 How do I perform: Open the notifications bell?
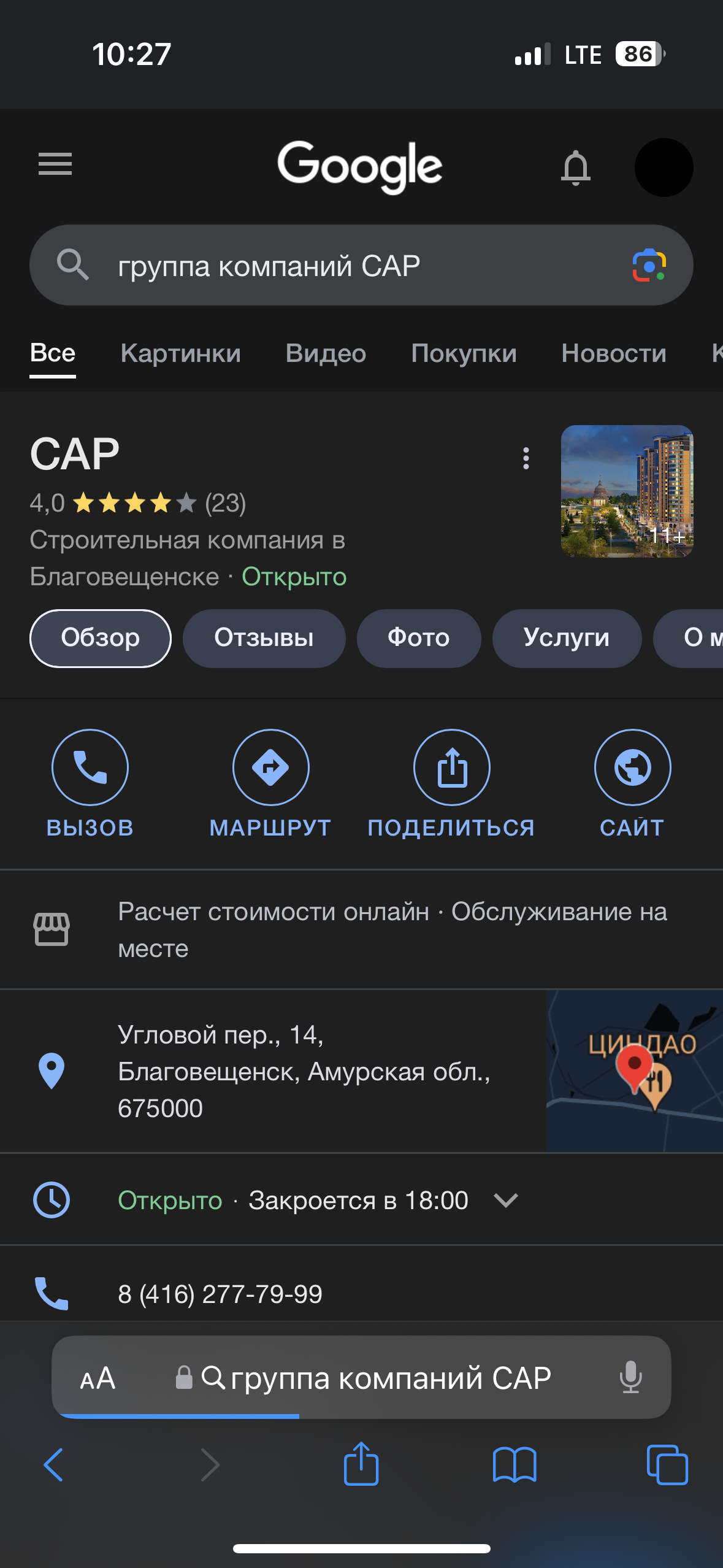(575, 167)
